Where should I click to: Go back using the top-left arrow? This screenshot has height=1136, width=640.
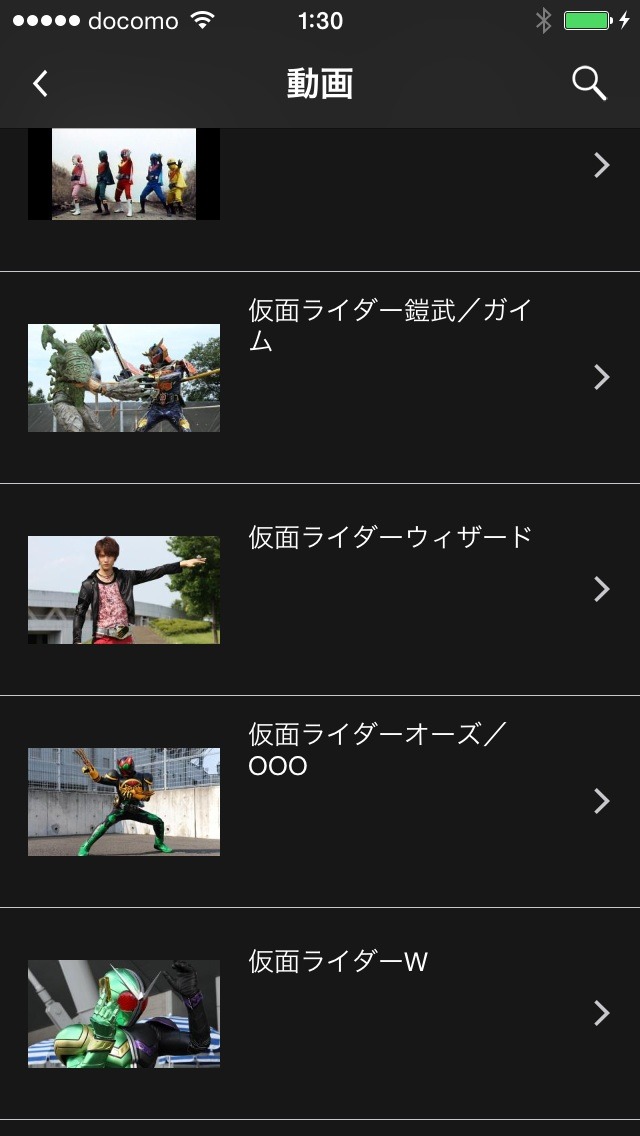pos(40,84)
